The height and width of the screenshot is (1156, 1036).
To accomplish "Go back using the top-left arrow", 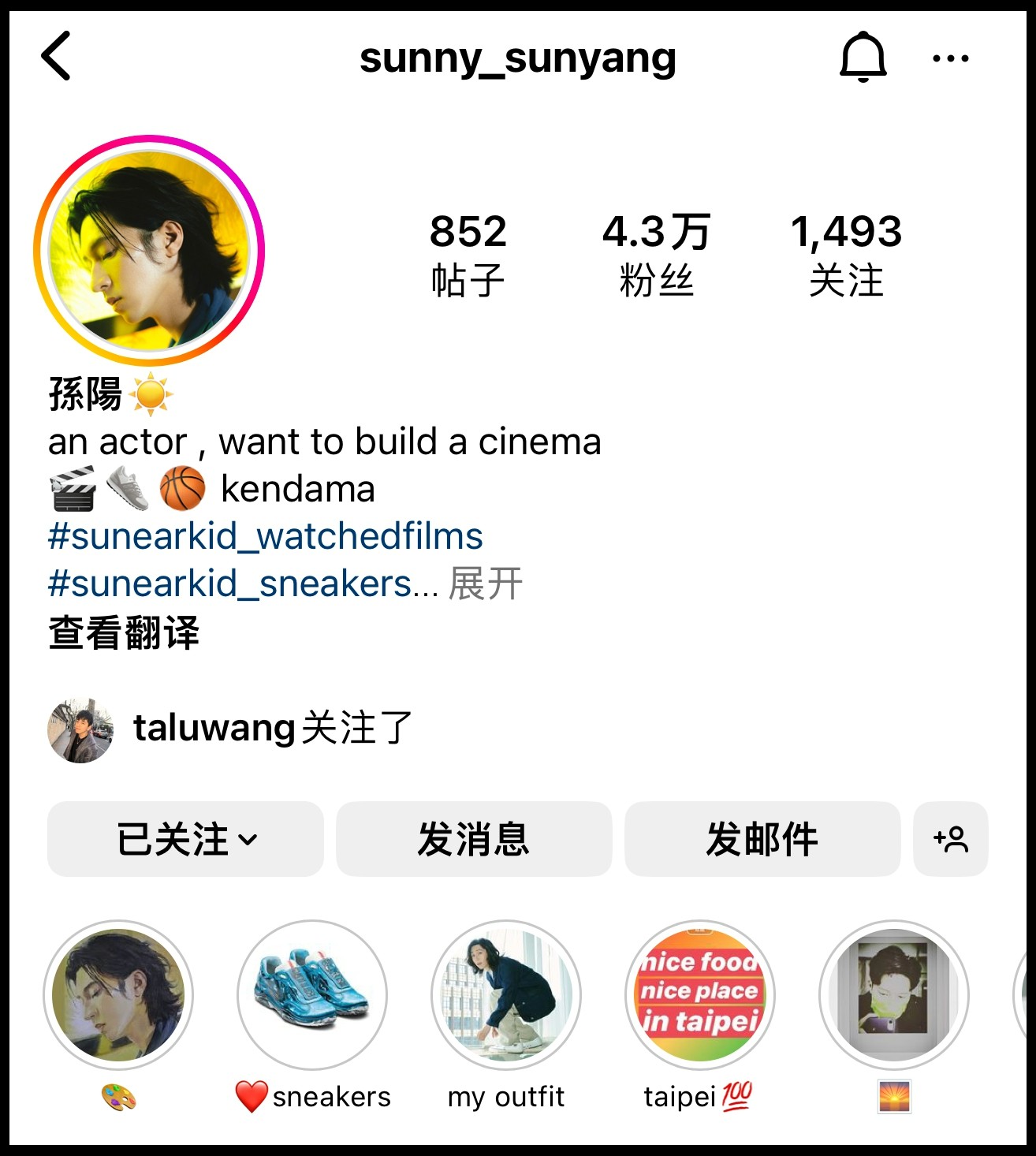I will click(56, 56).
